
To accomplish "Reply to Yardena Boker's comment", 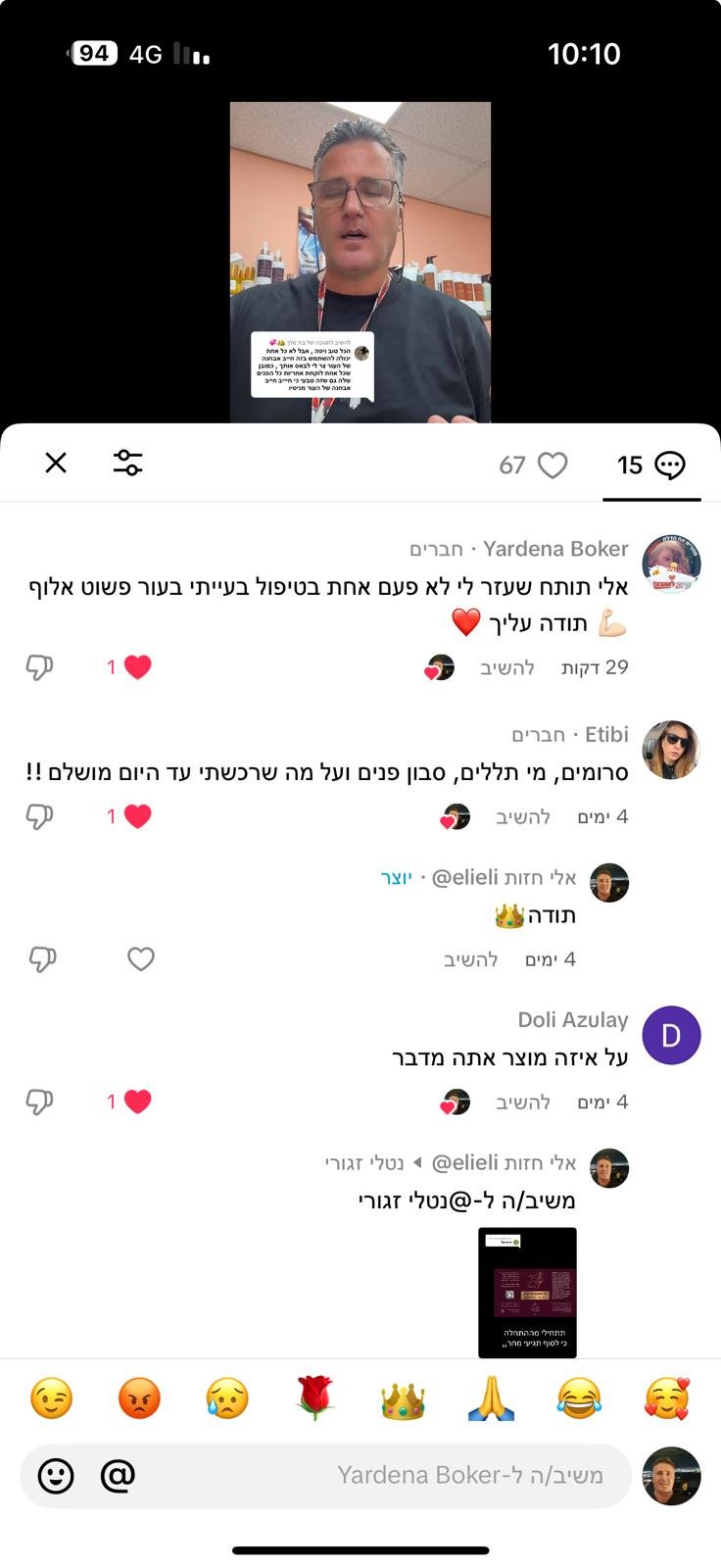I will [506, 667].
